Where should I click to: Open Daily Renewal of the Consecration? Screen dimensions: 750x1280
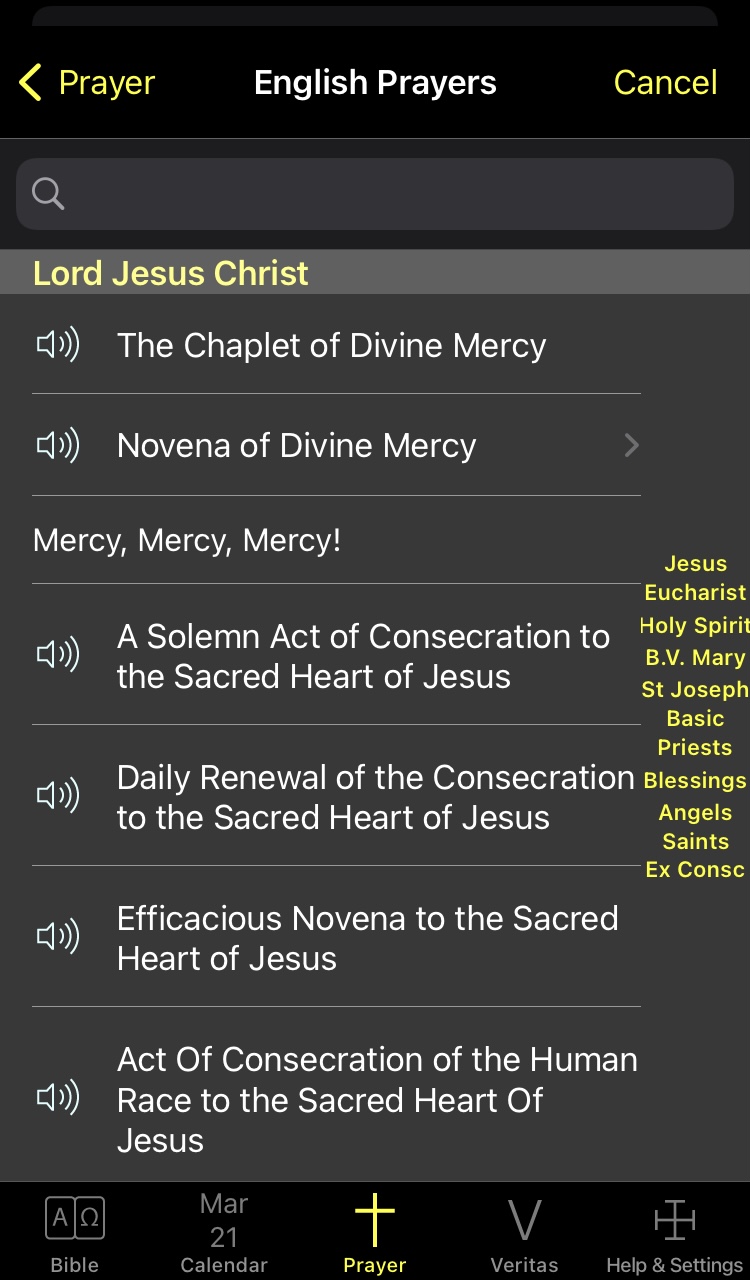(x=375, y=797)
